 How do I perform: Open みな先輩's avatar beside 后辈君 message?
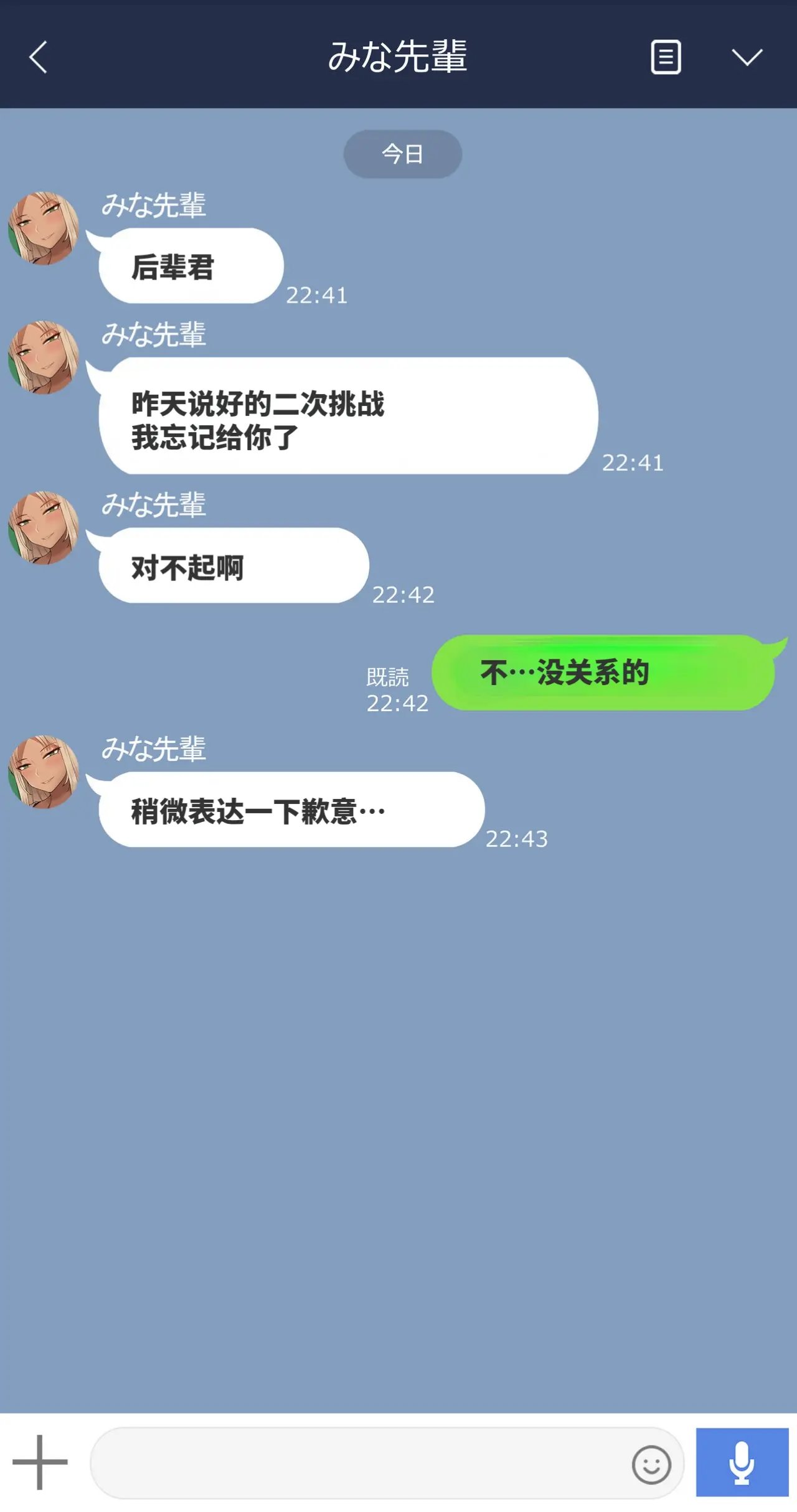point(44,229)
